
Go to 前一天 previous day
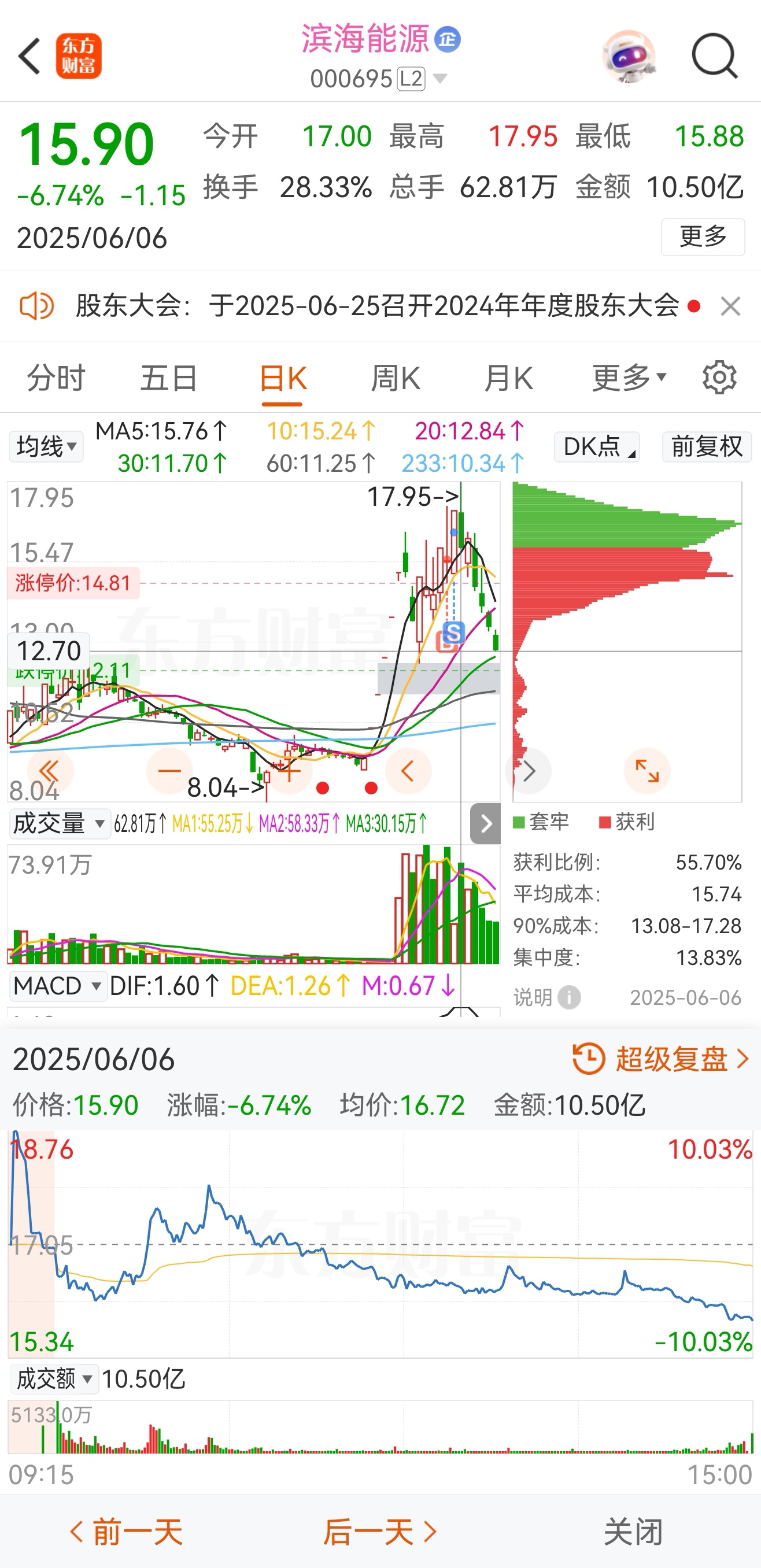point(127,1531)
